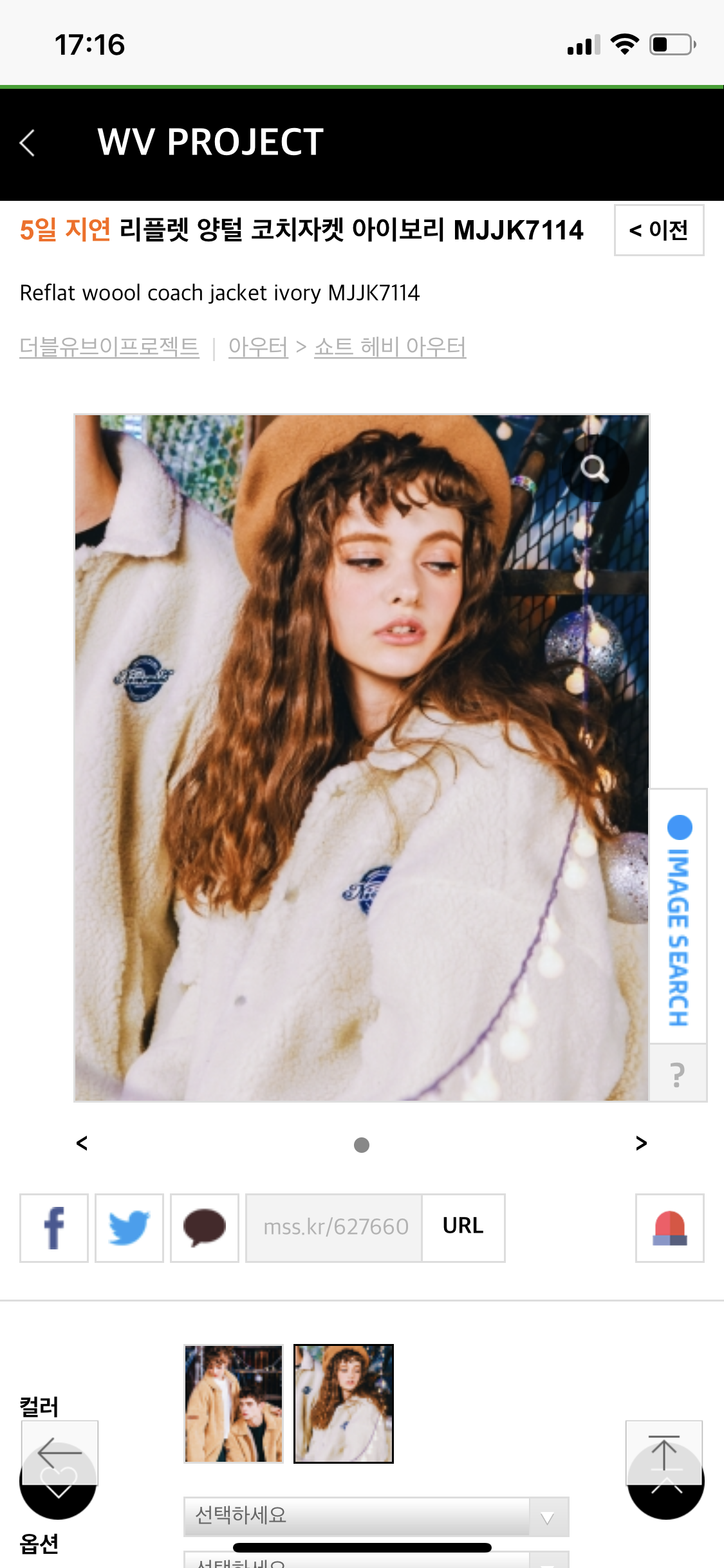Tap the red siren report icon
The width and height of the screenshot is (724, 1568).
tap(669, 1227)
